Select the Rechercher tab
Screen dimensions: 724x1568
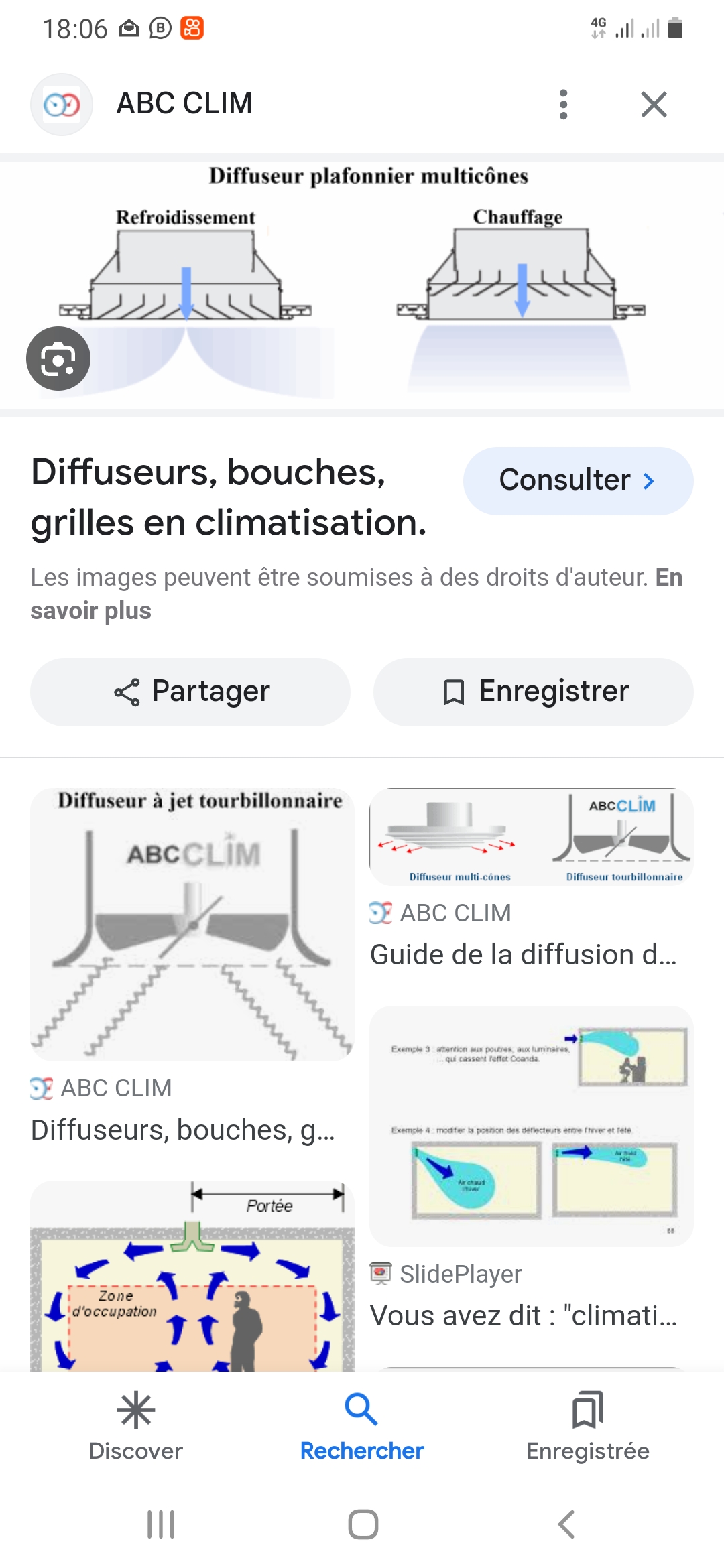[x=362, y=1426]
